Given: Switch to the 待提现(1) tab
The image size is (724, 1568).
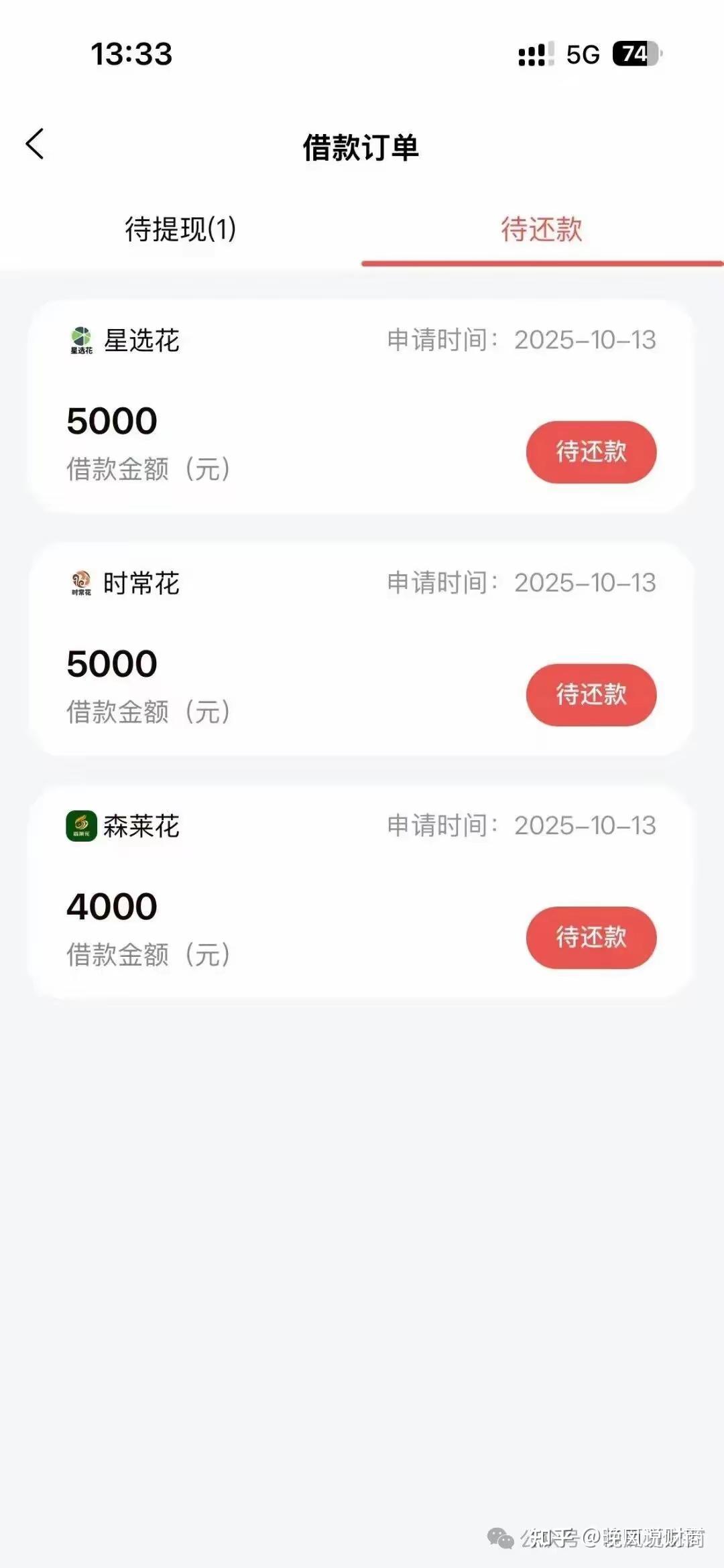Looking at the screenshot, I should 180,229.
